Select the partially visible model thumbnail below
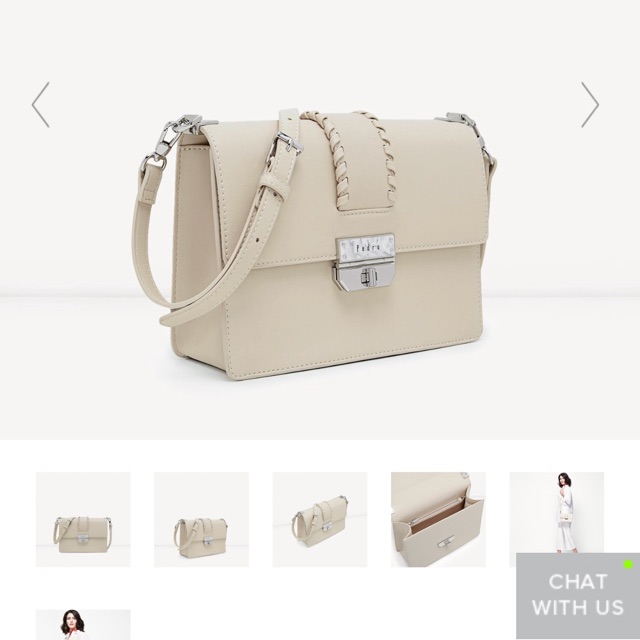This screenshot has height=640, width=640. click(83, 625)
